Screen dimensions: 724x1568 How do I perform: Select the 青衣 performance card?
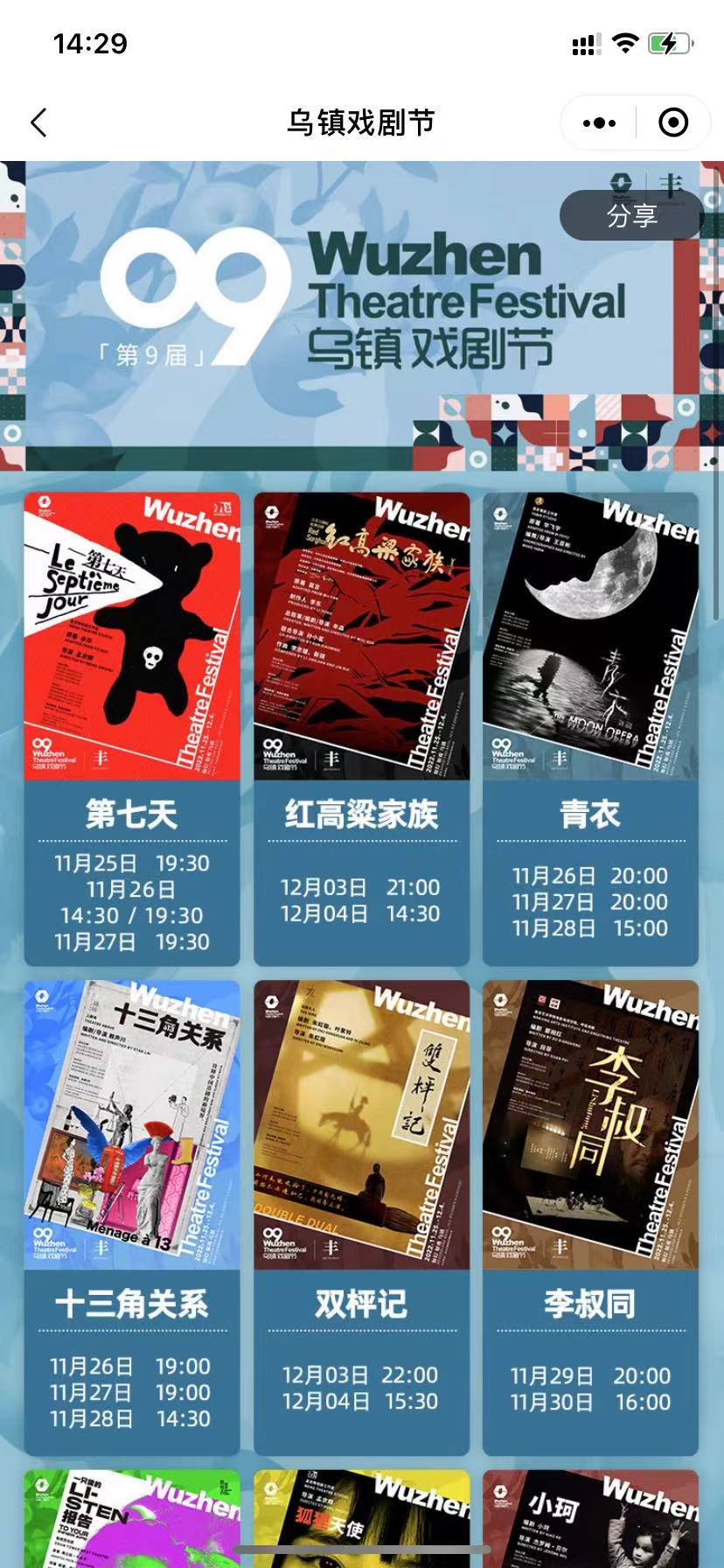(590, 728)
